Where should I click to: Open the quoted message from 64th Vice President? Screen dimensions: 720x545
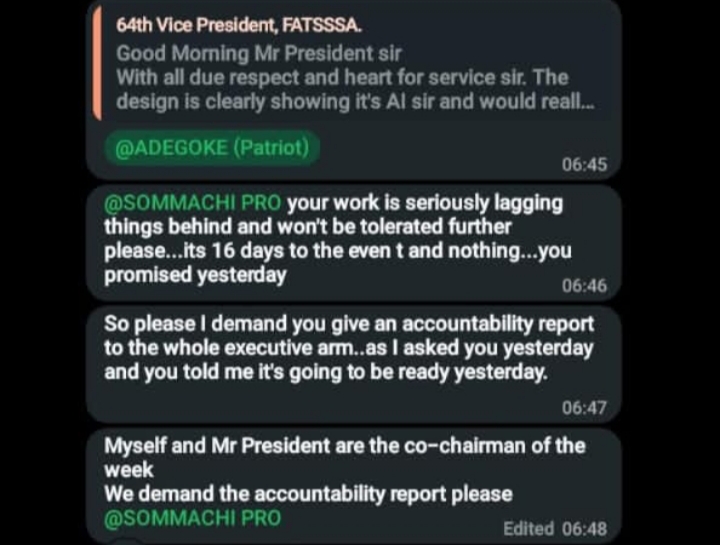(x=352, y=64)
